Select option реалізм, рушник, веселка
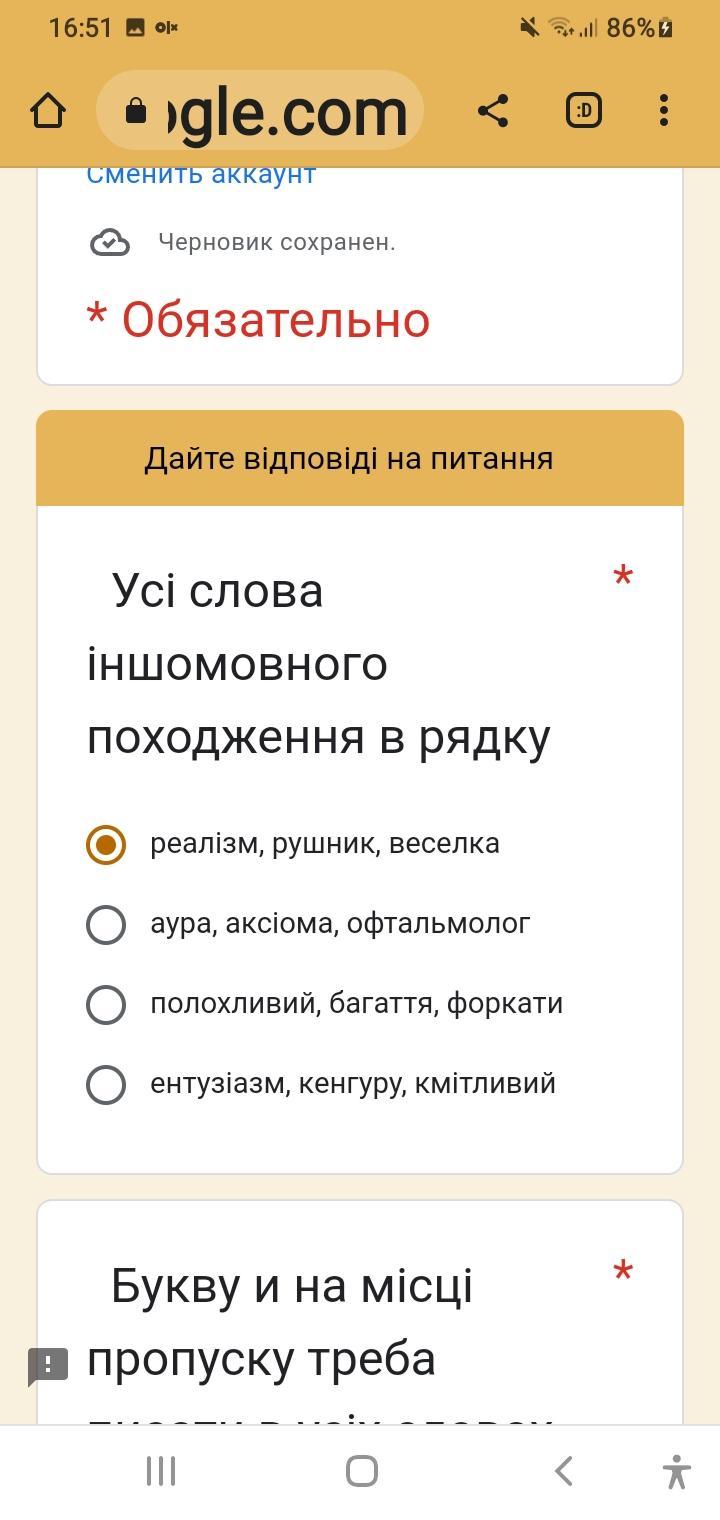The image size is (720, 1520). (x=106, y=844)
